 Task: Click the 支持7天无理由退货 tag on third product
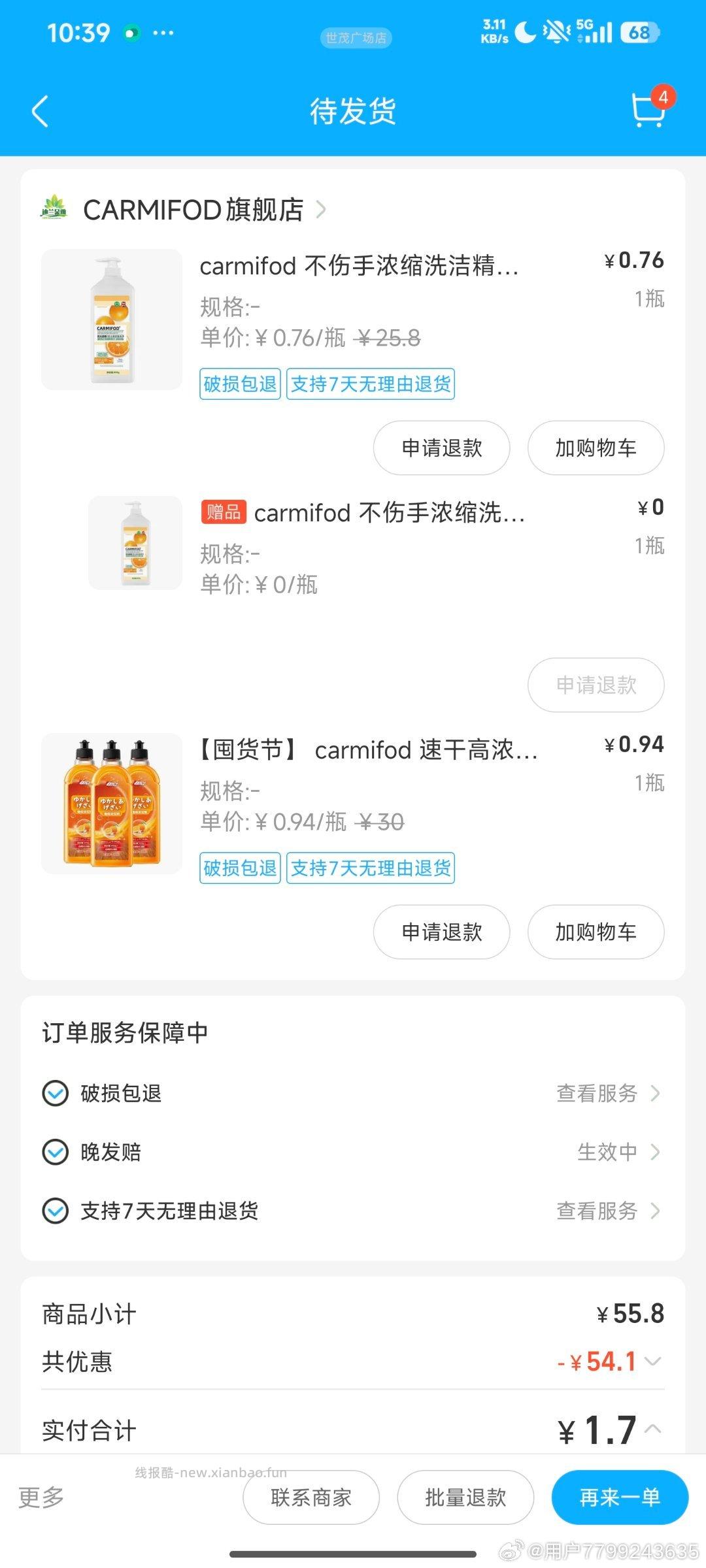tap(369, 868)
